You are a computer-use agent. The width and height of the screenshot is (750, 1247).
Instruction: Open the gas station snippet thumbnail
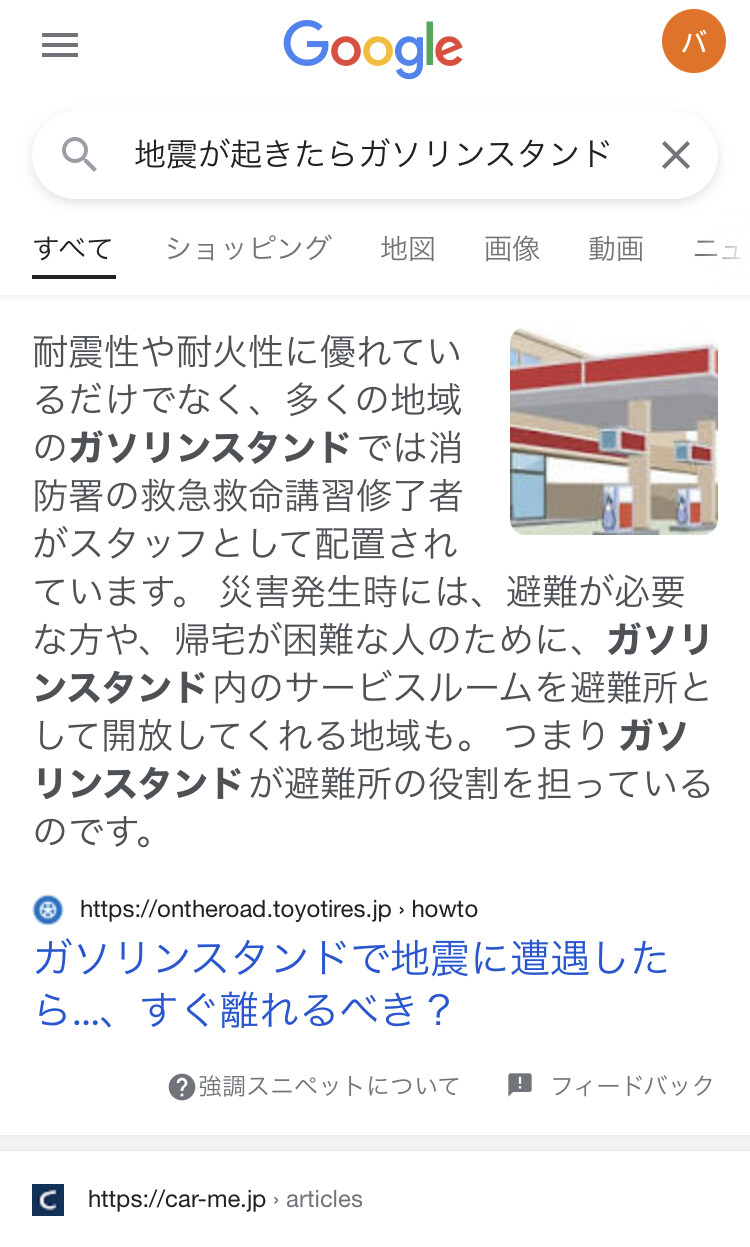click(x=613, y=432)
